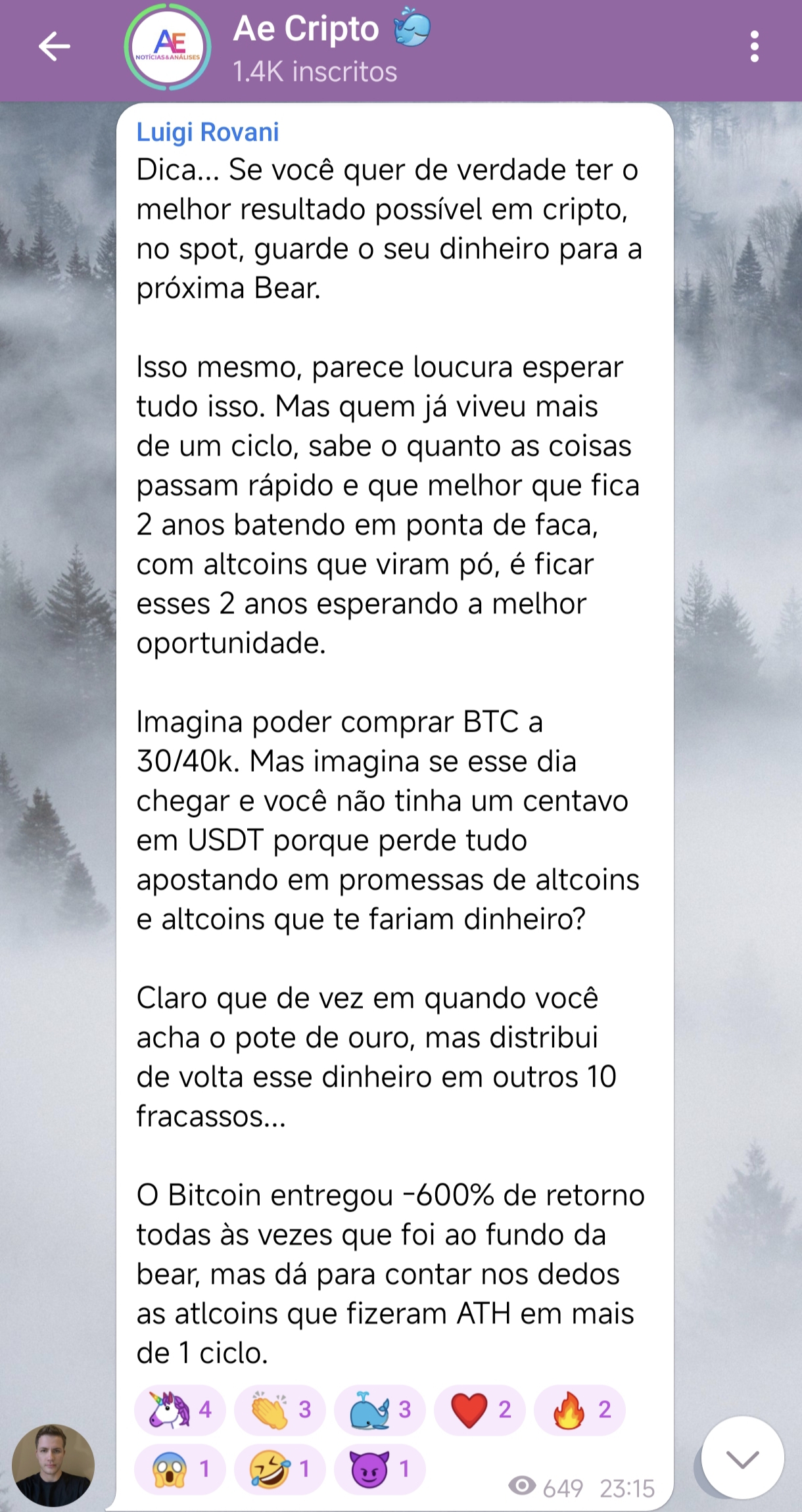Go back using the arrow icon
This screenshot has height=1512, width=802.
click(x=54, y=47)
